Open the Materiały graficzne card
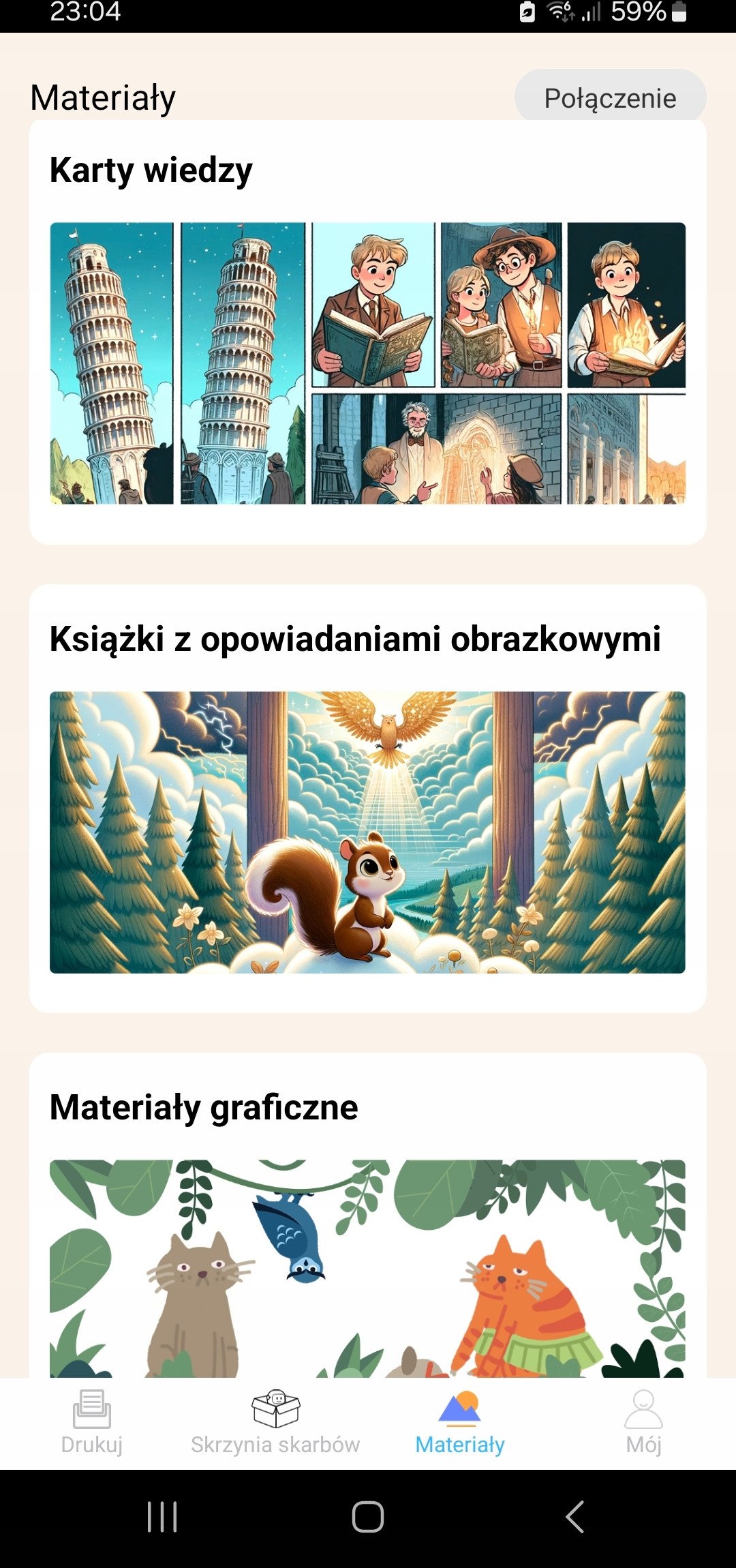The height and width of the screenshot is (1568, 736). 368,1215
